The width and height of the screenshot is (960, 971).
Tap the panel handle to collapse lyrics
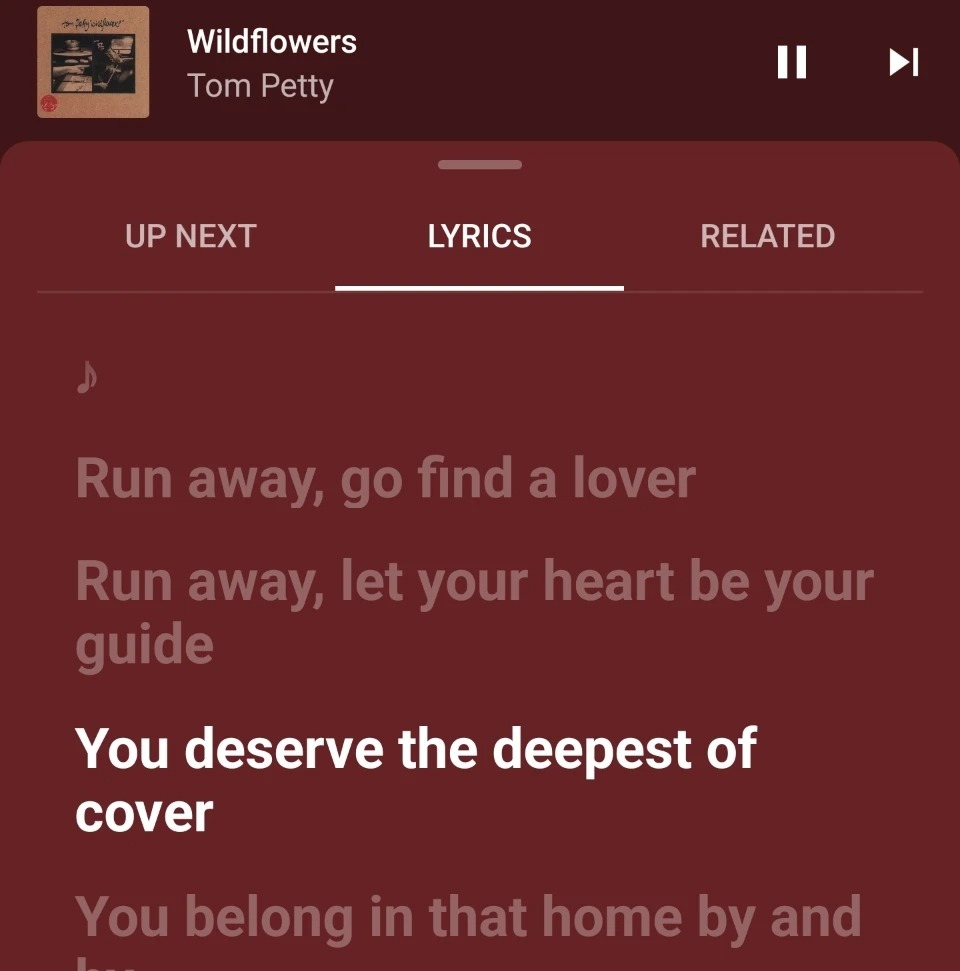[479, 165]
